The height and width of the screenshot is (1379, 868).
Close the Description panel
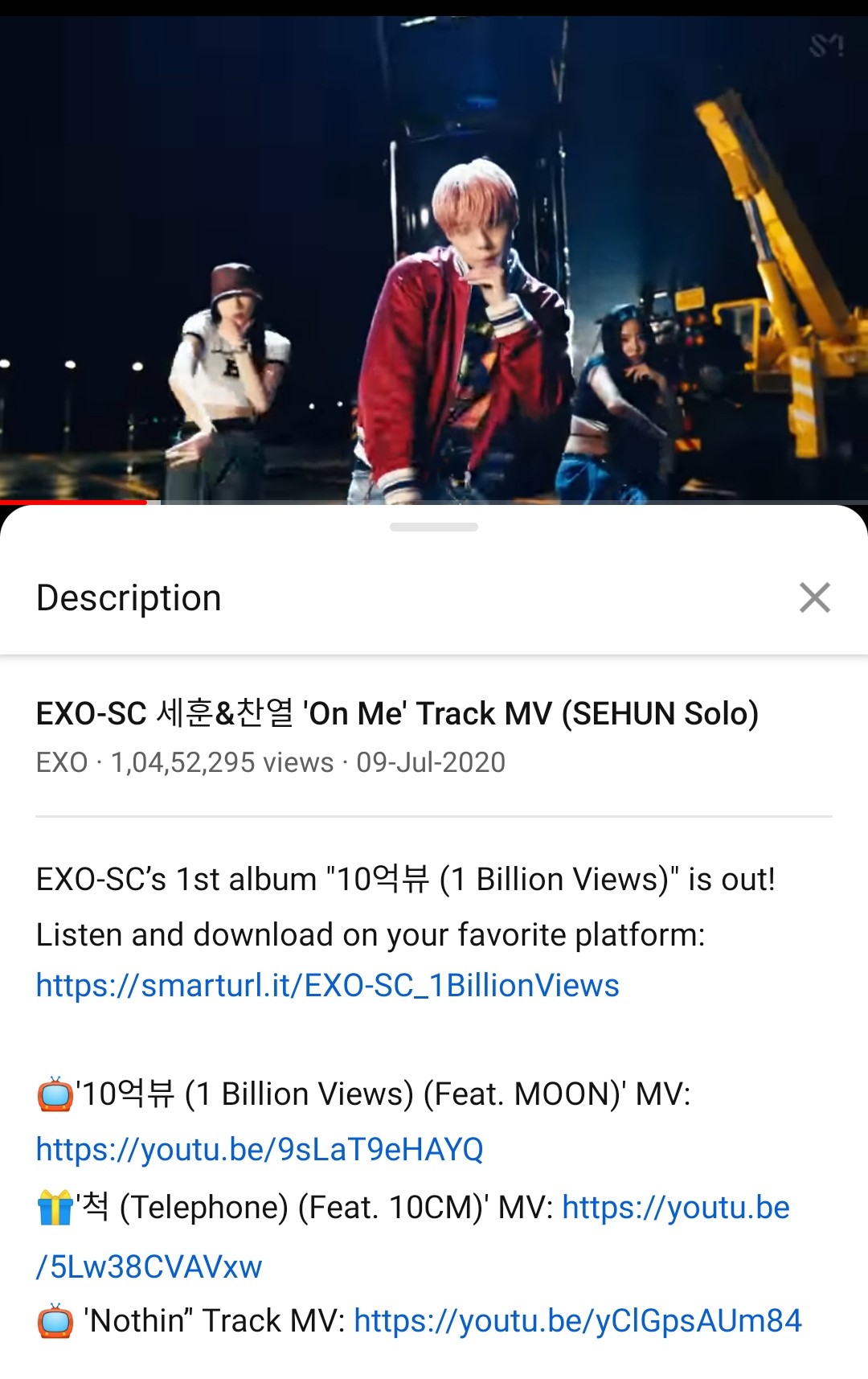pos(814,597)
